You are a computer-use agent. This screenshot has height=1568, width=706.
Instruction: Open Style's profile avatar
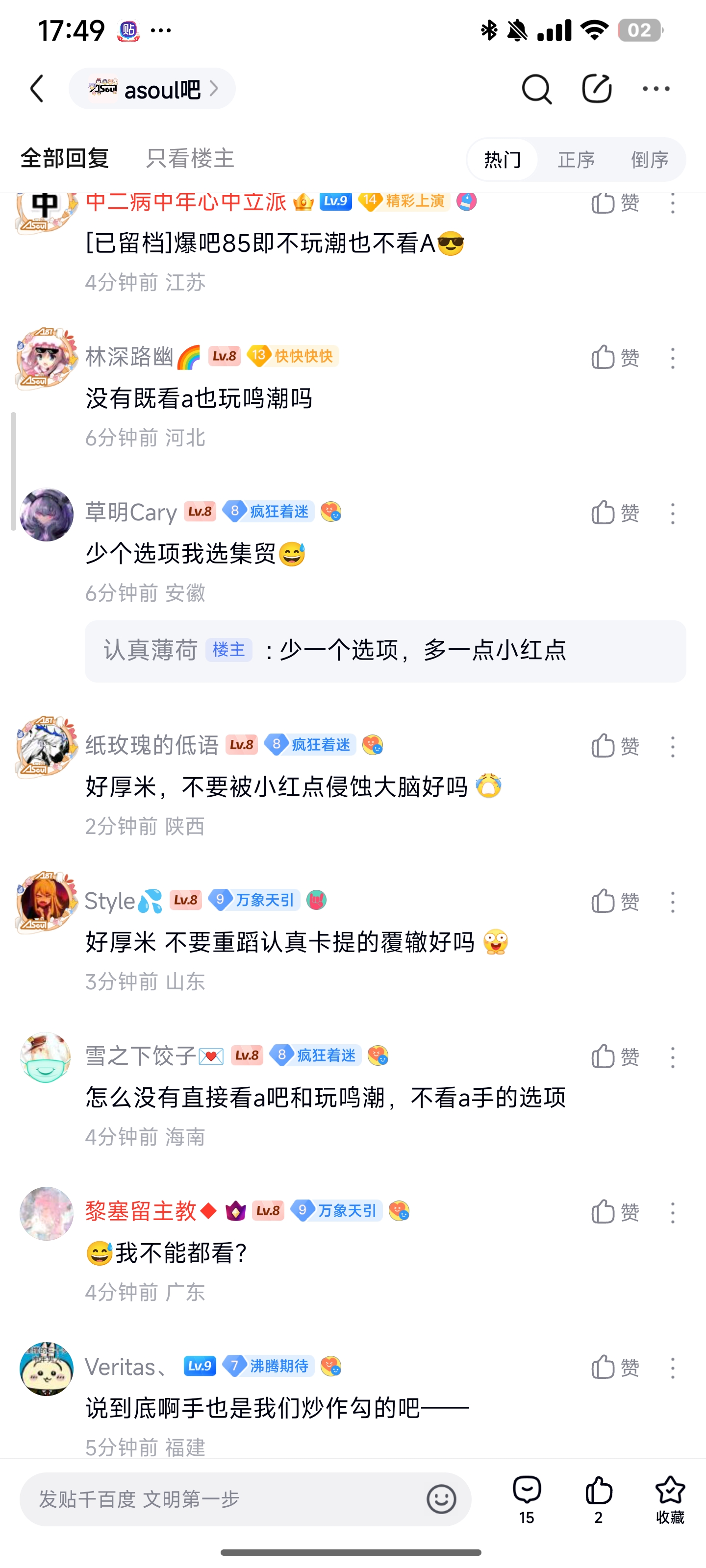pyautogui.click(x=46, y=902)
